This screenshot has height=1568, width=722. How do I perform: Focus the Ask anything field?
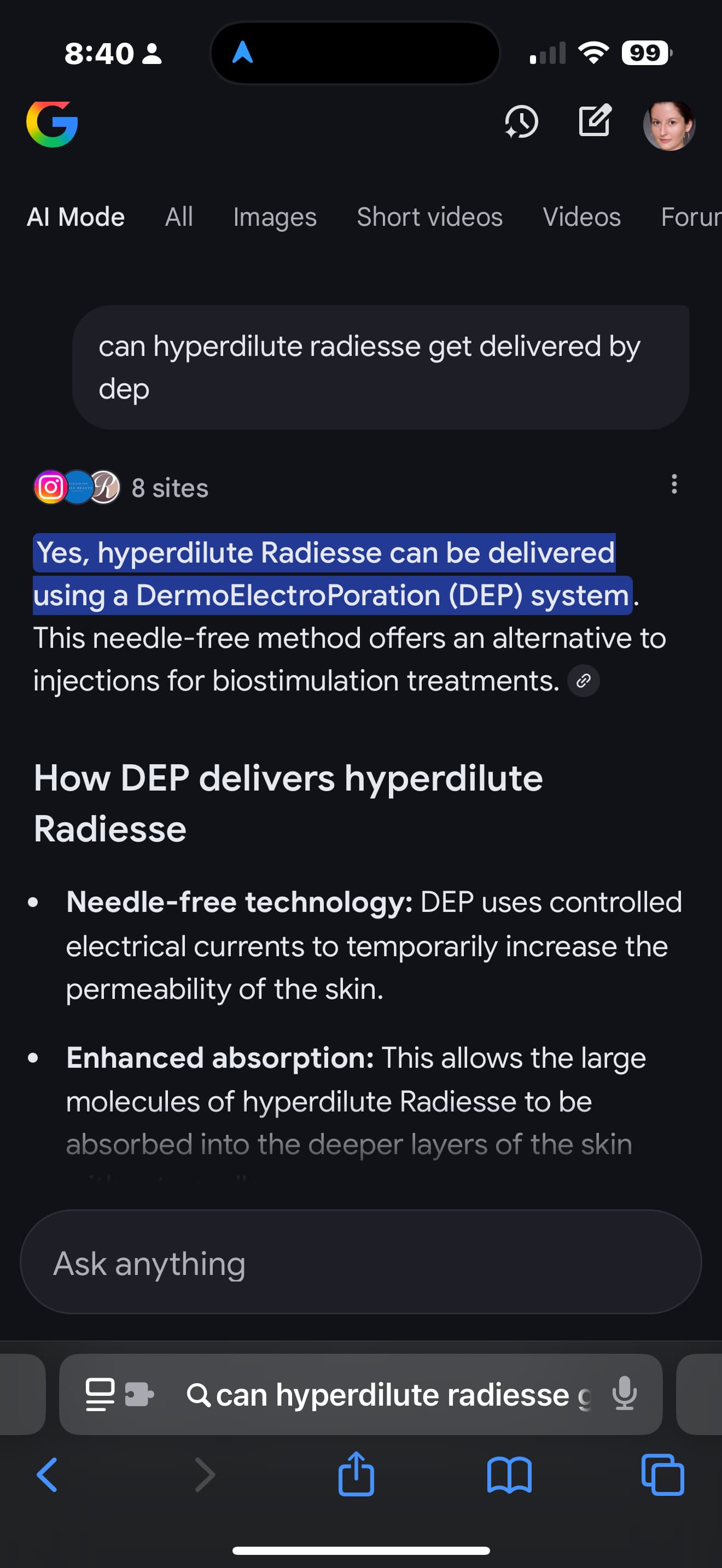tap(360, 1263)
